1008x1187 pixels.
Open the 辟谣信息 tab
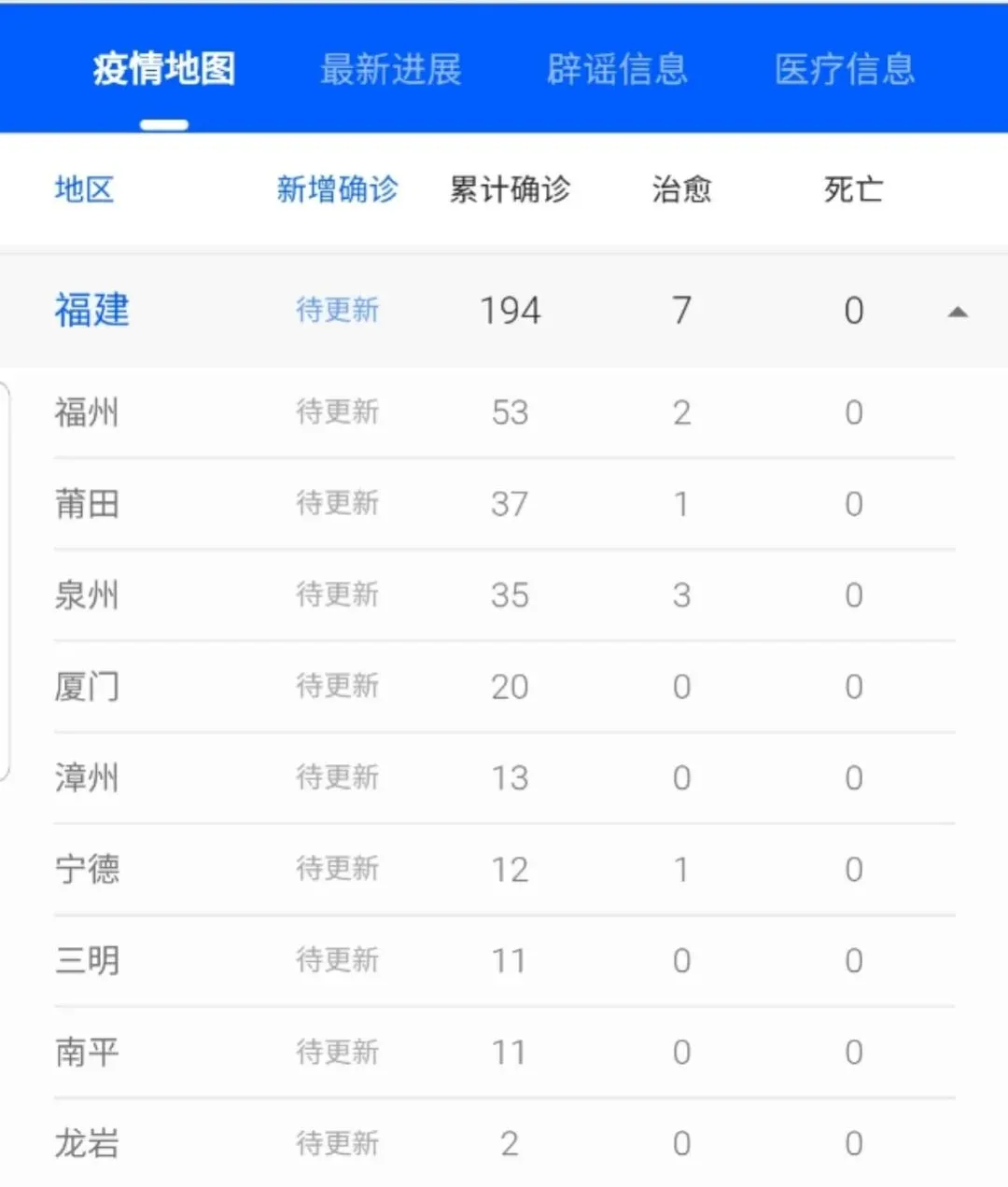619,68
